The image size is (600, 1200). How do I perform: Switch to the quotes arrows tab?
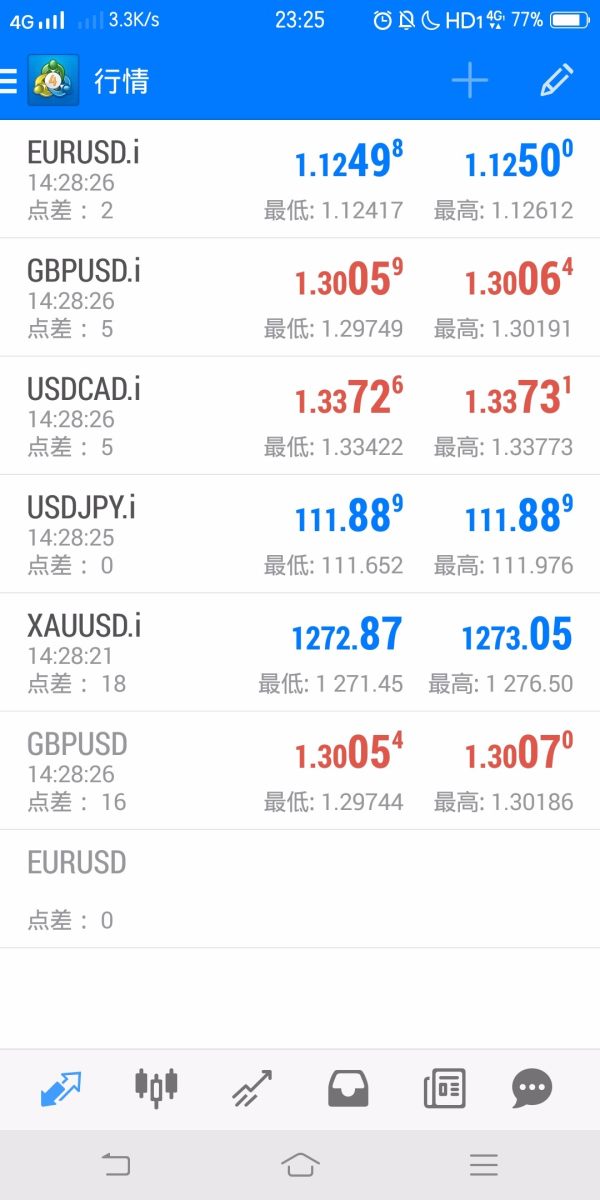(x=61, y=1088)
